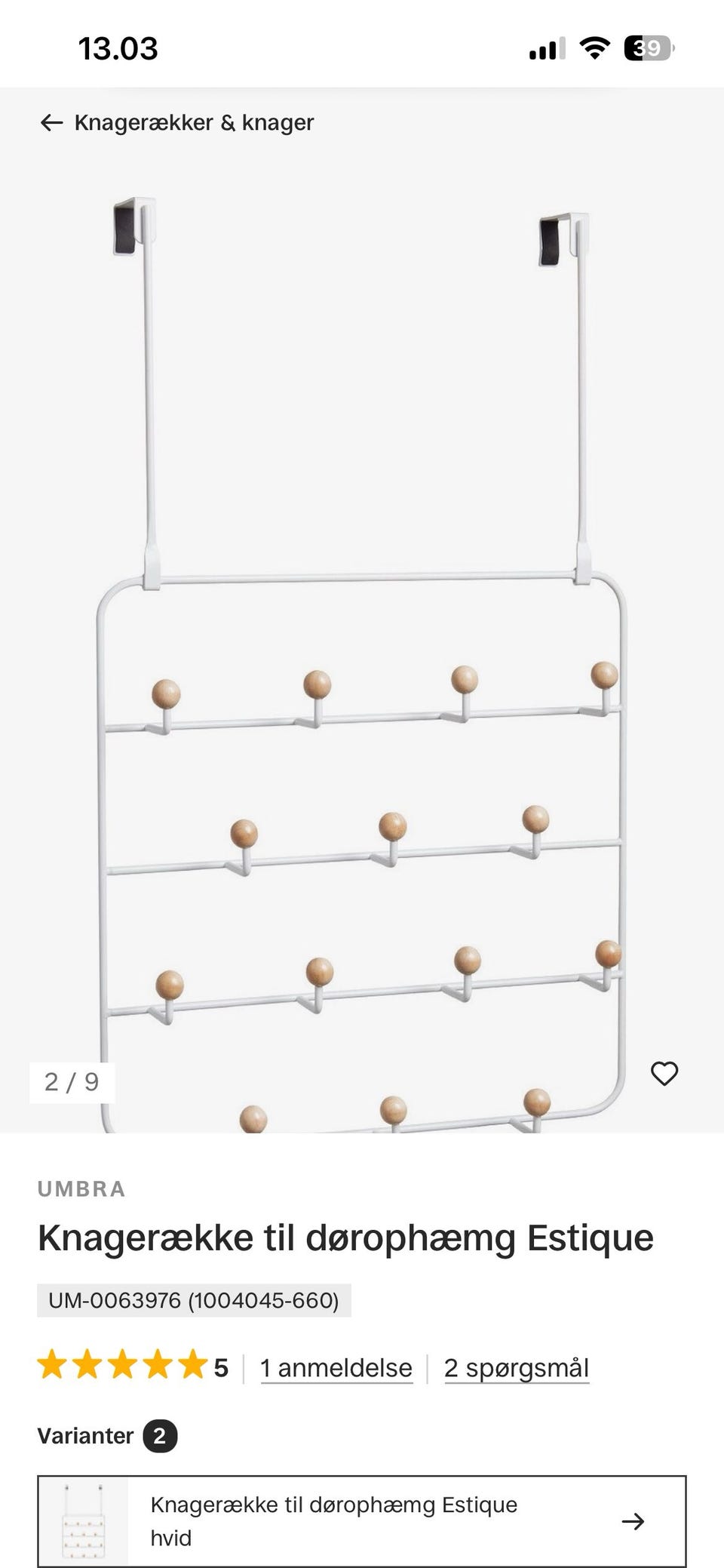
Task: Open the 1 anmeldelse reviews link
Action: pos(336,1367)
